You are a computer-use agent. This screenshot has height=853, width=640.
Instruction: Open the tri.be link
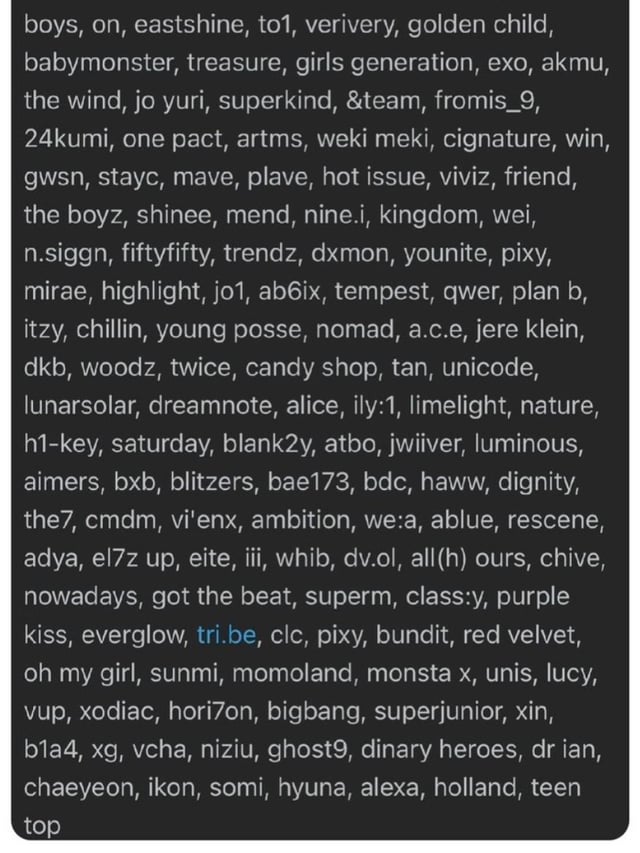click(226, 635)
